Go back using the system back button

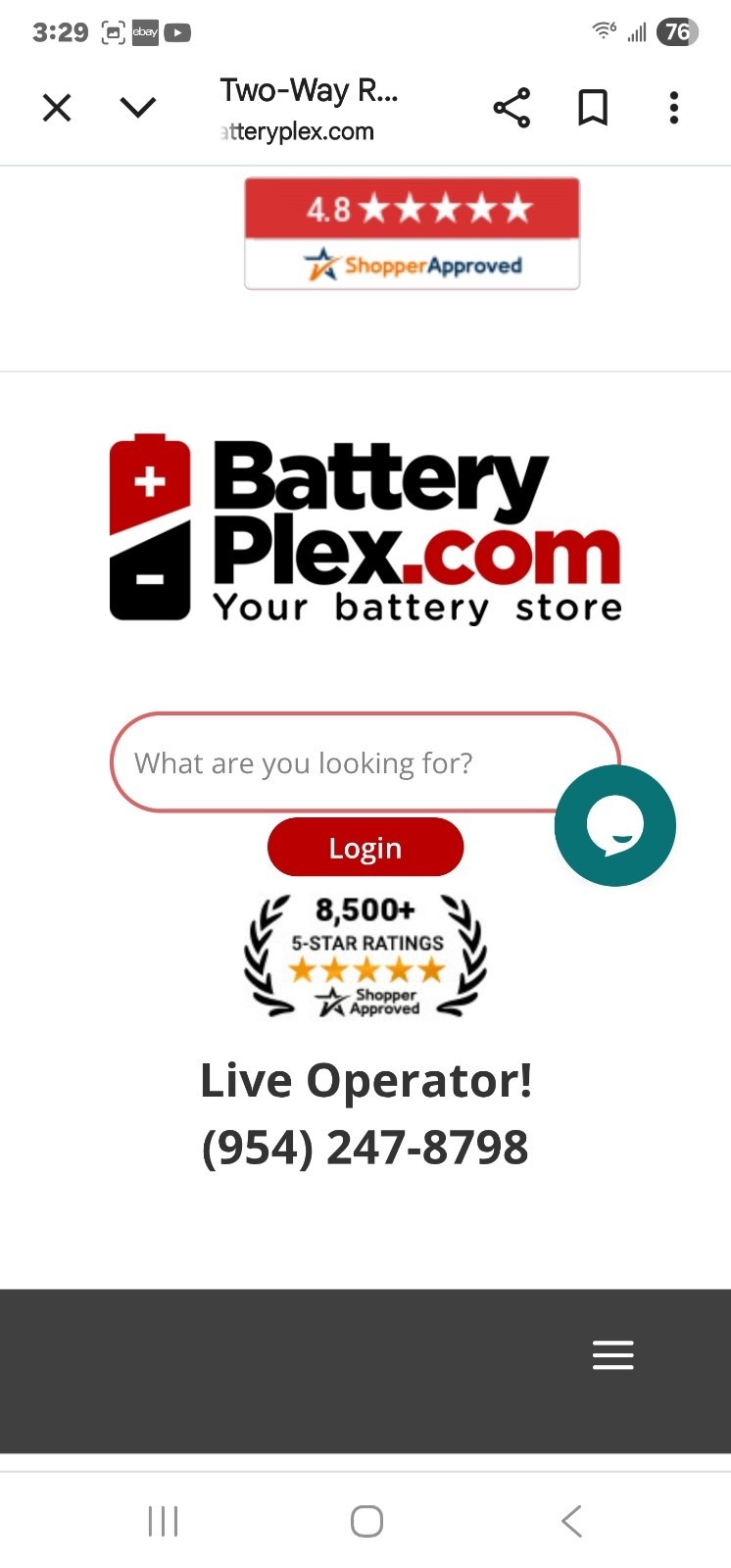[x=571, y=1521]
